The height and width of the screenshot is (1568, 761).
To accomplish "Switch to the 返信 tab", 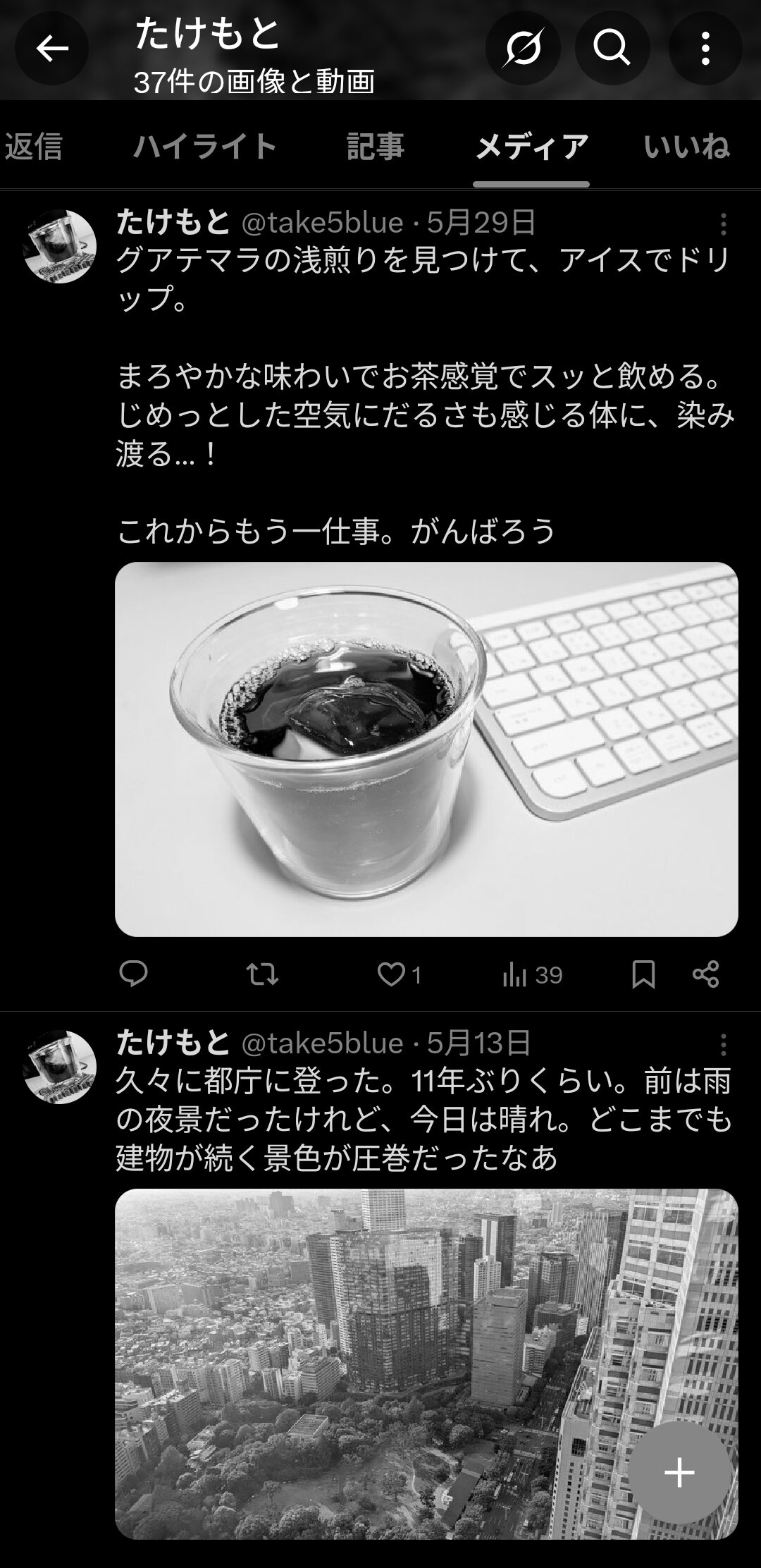I will 34,147.
